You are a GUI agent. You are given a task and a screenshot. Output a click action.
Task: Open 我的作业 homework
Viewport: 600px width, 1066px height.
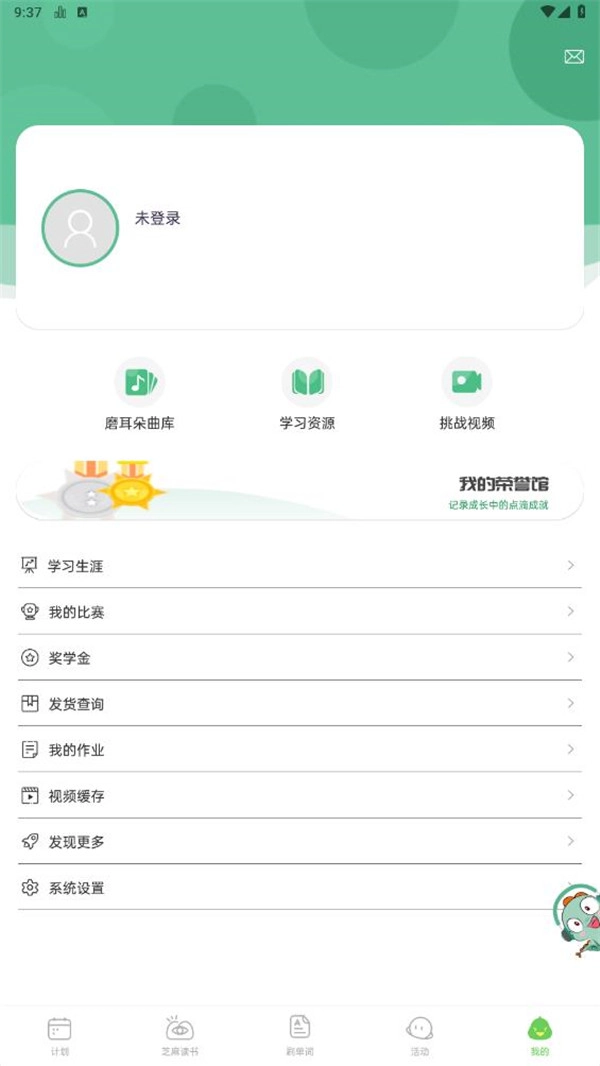point(300,750)
